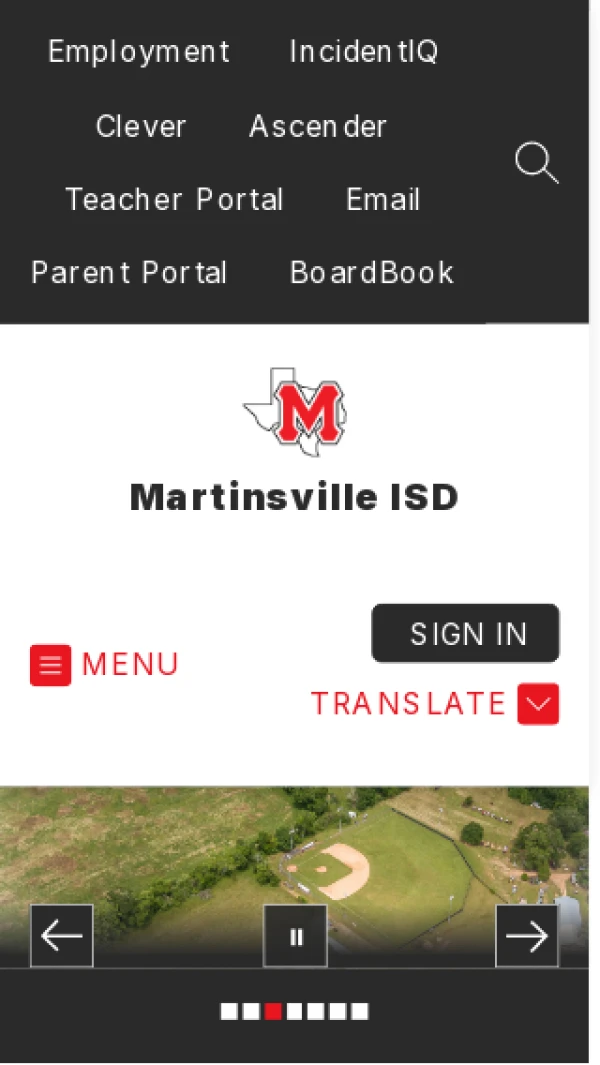Open the Clever link
600x1065 pixels.
point(141,126)
